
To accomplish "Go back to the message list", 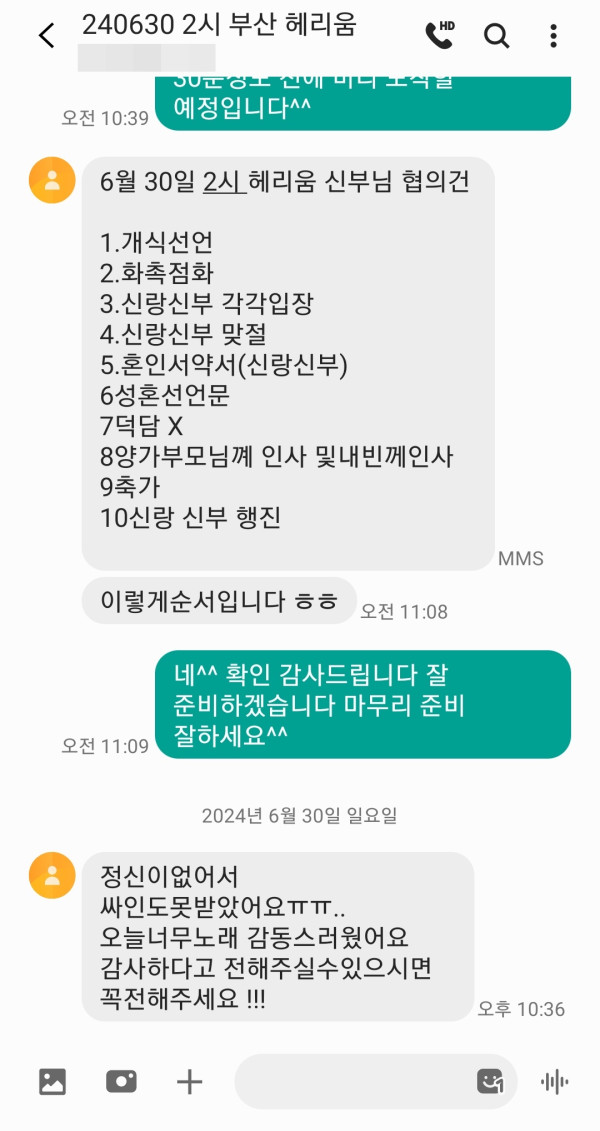I will tap(46, 36).
